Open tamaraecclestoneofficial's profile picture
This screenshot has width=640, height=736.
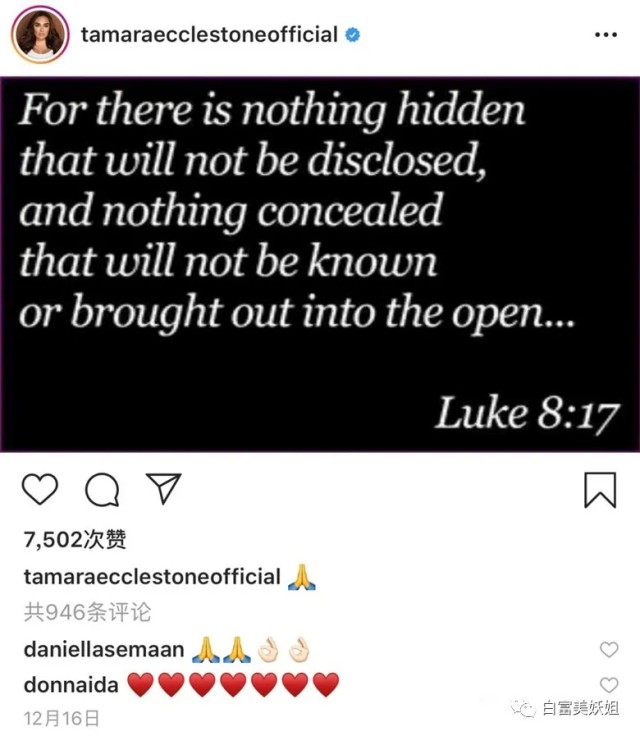(40, 35)
